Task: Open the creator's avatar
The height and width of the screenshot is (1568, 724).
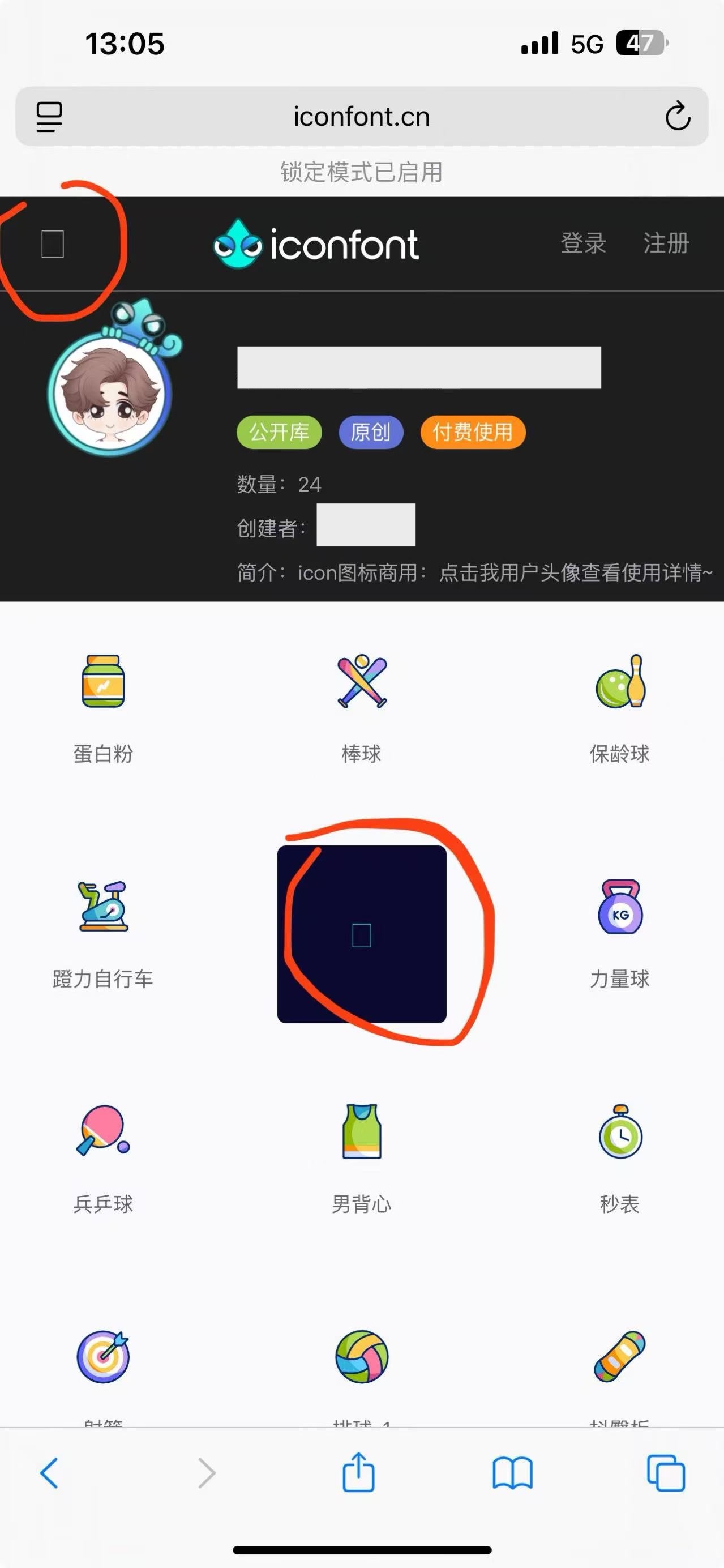Action: [110, 393]
